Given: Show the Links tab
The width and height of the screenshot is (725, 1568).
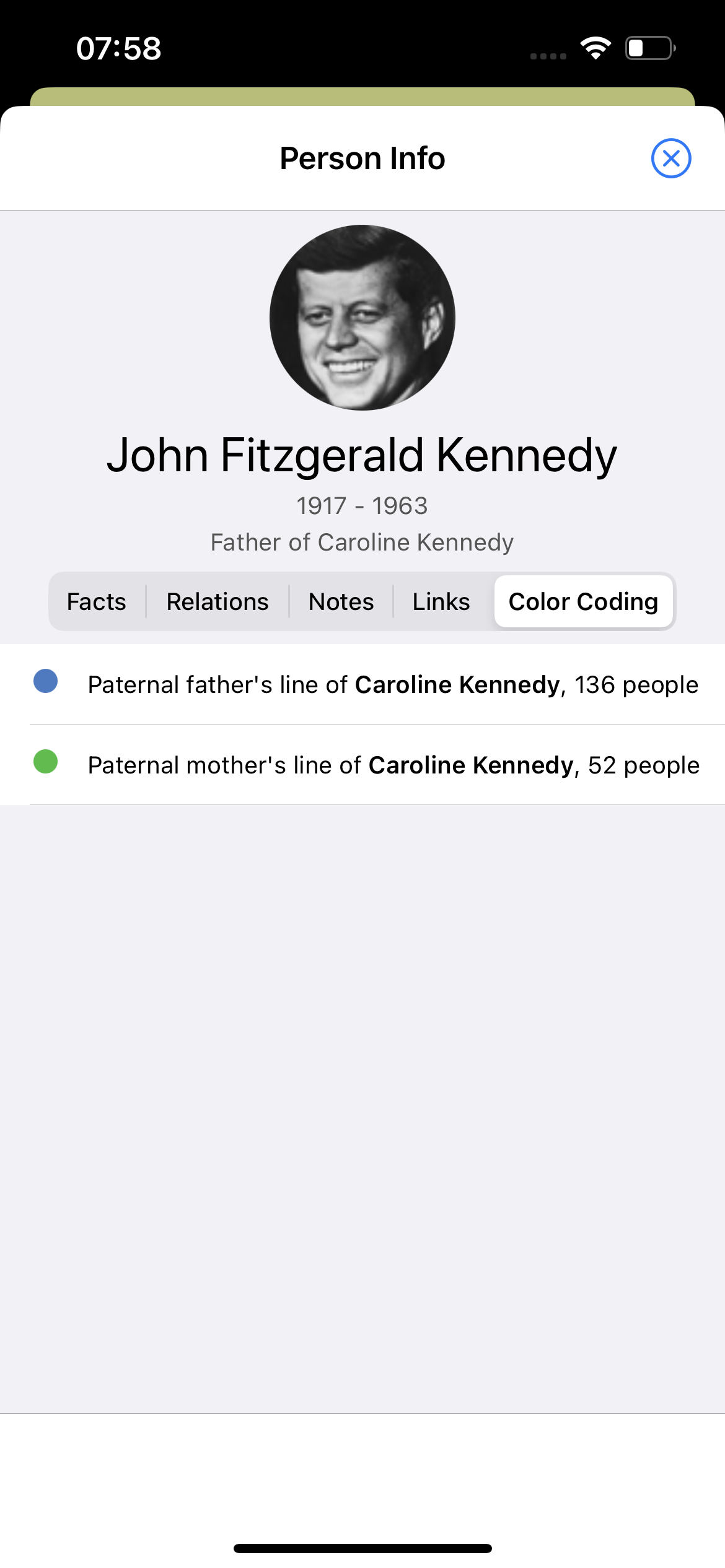Looking at the screenshot, I should 441,601.
